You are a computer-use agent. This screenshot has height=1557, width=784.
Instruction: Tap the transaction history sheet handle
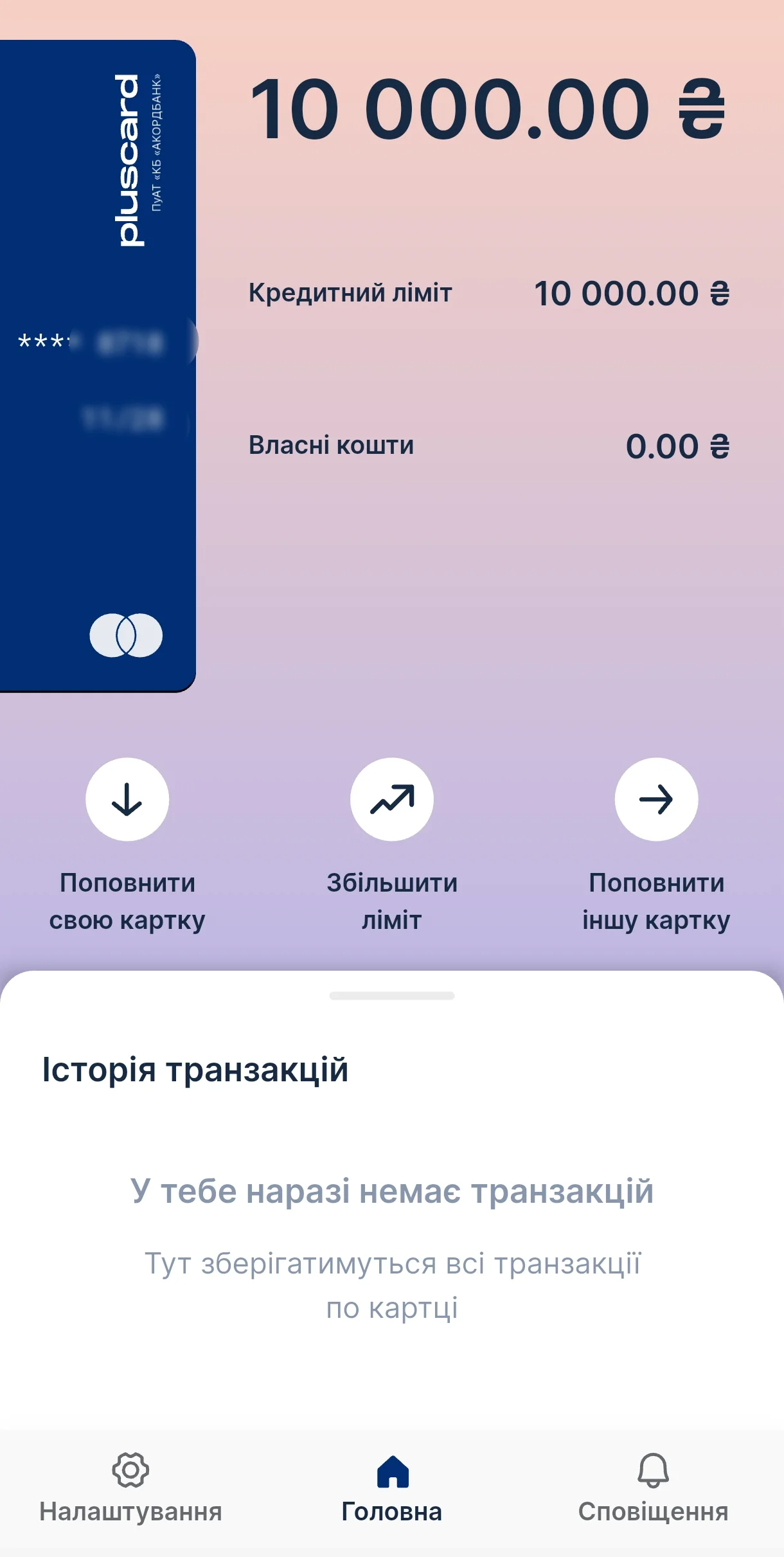pos(392,996)
